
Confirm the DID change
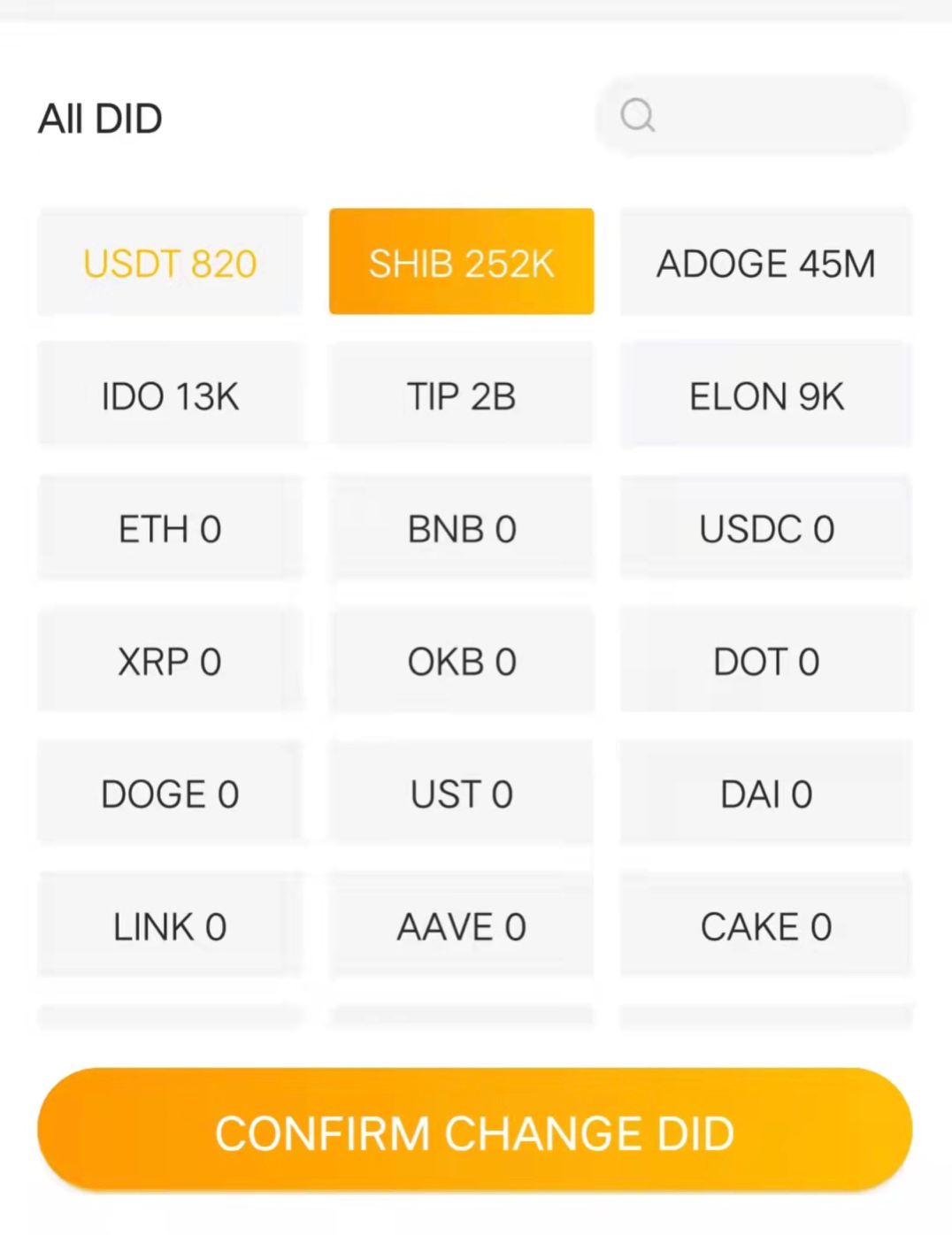coord(475,1131)
